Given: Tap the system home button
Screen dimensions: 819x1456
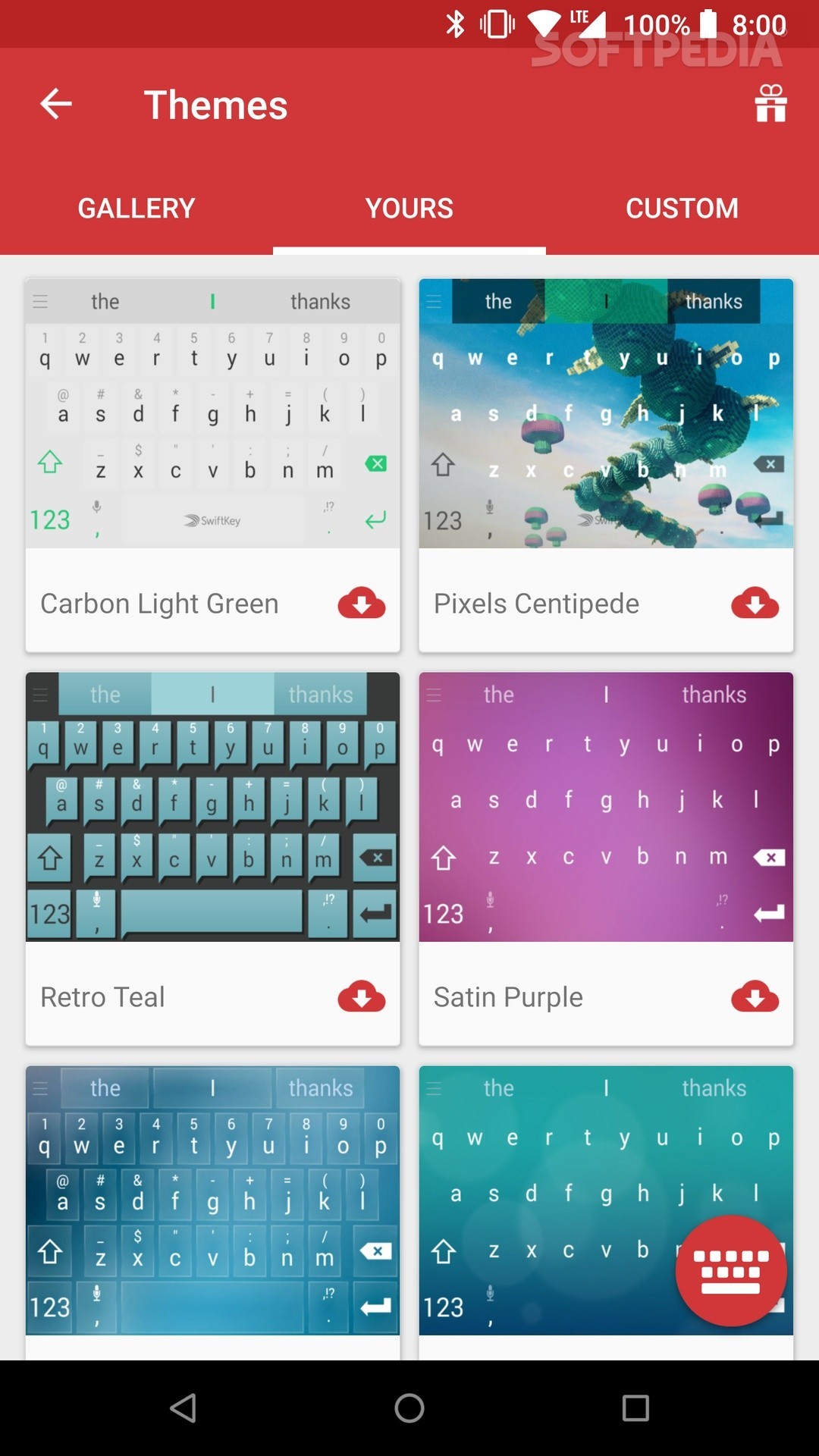Looking at the screenshot, I should tap(409, 1408).
